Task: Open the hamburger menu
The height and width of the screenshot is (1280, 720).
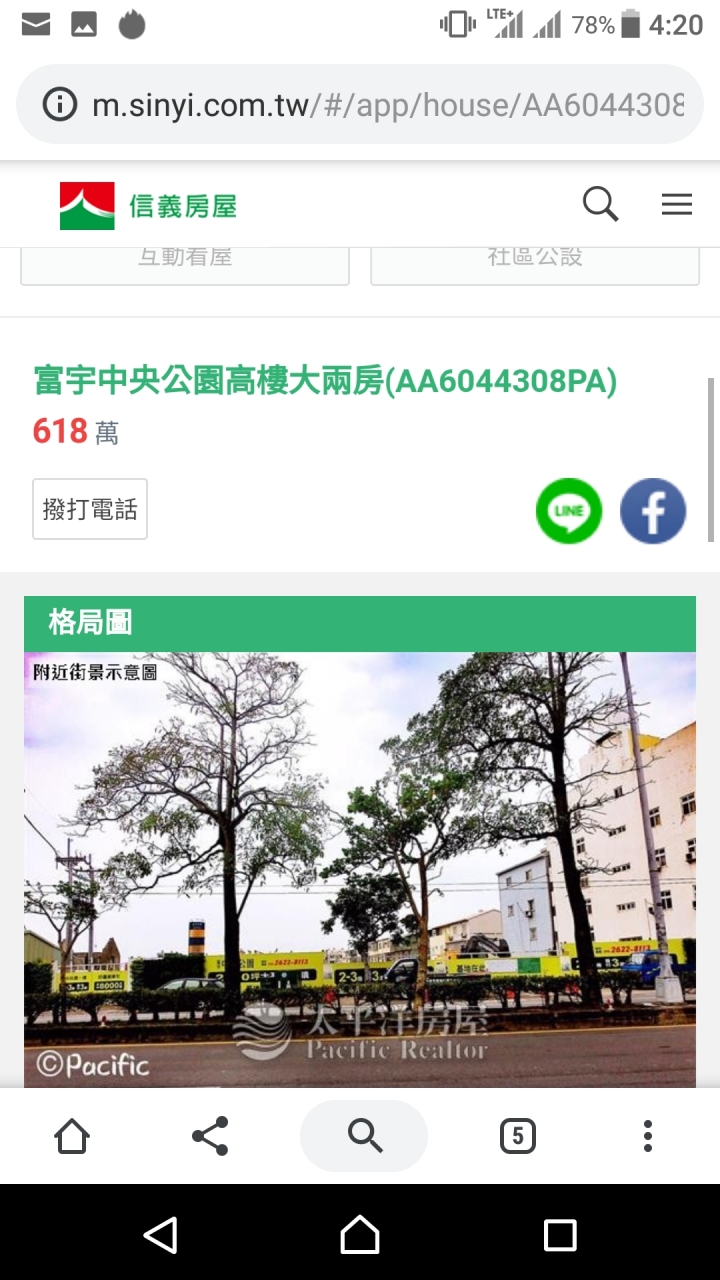Action: click(x=677, y=205)
